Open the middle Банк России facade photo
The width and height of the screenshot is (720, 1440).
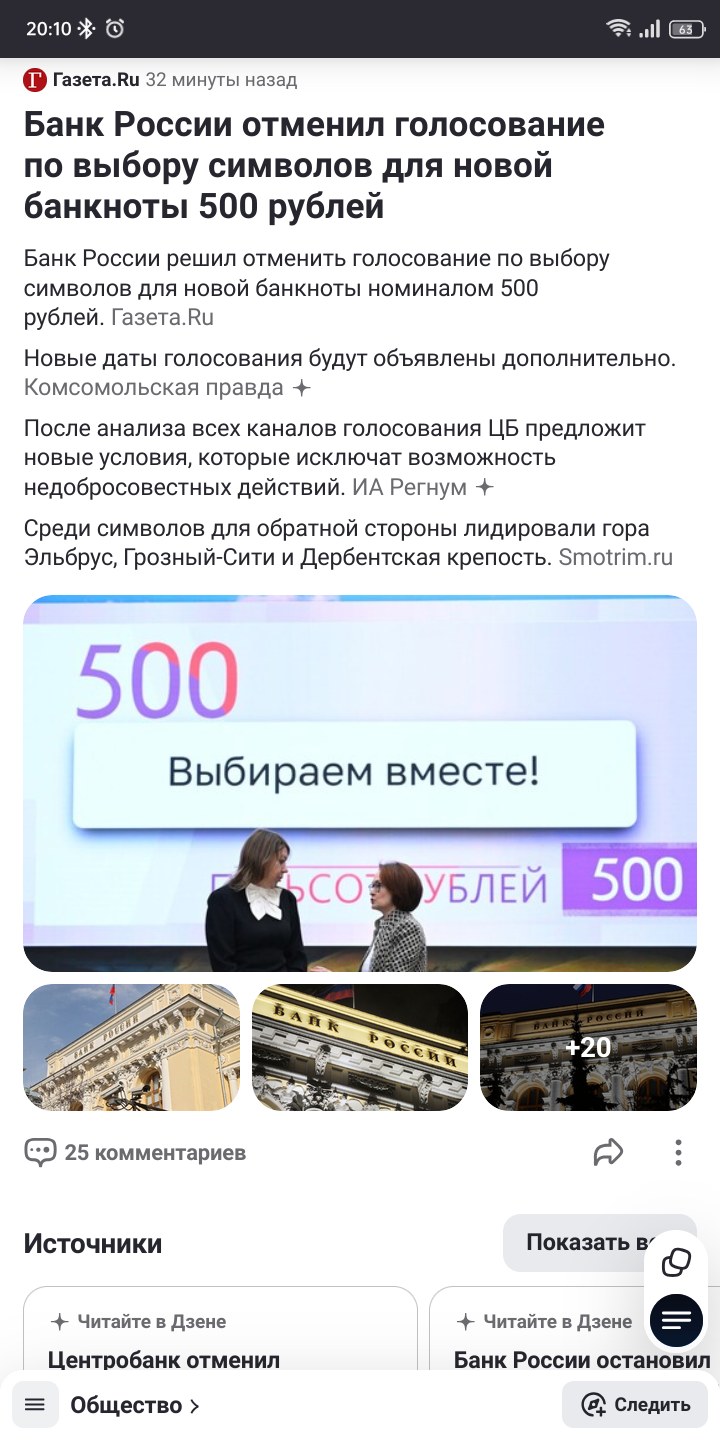point(360,1047)
